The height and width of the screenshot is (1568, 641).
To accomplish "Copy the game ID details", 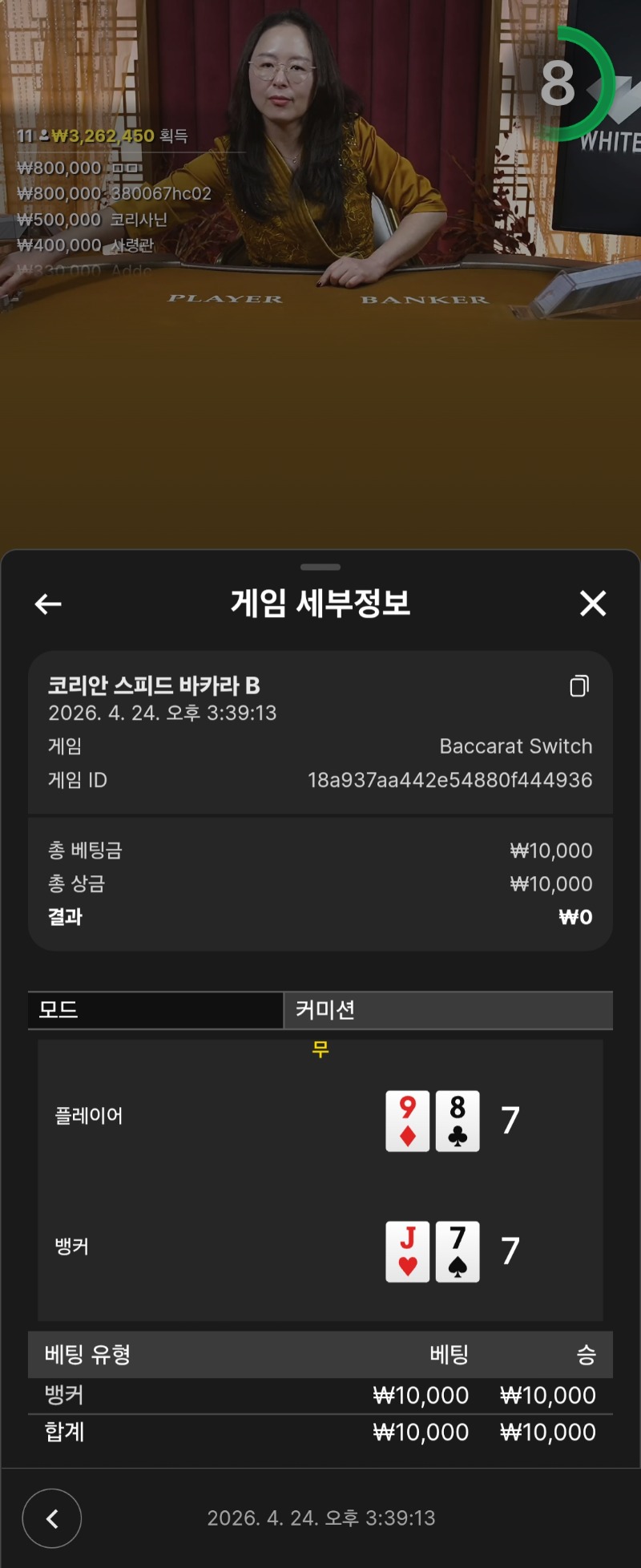I will (x=579, y=686).
